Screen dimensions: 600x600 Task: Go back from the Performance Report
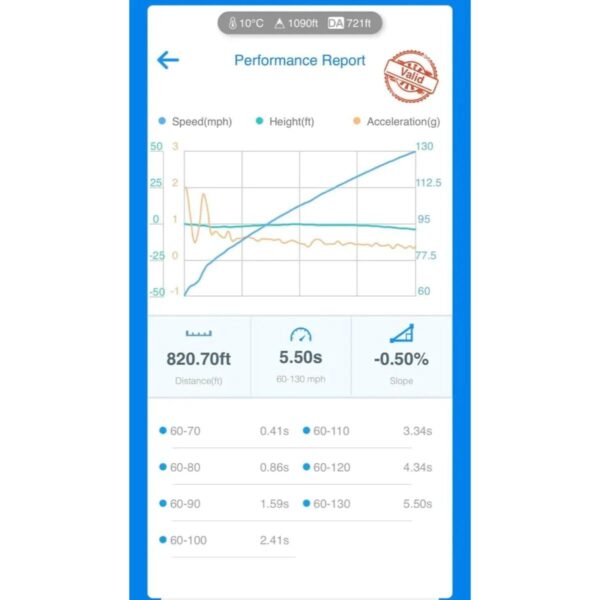click(168, 60)
